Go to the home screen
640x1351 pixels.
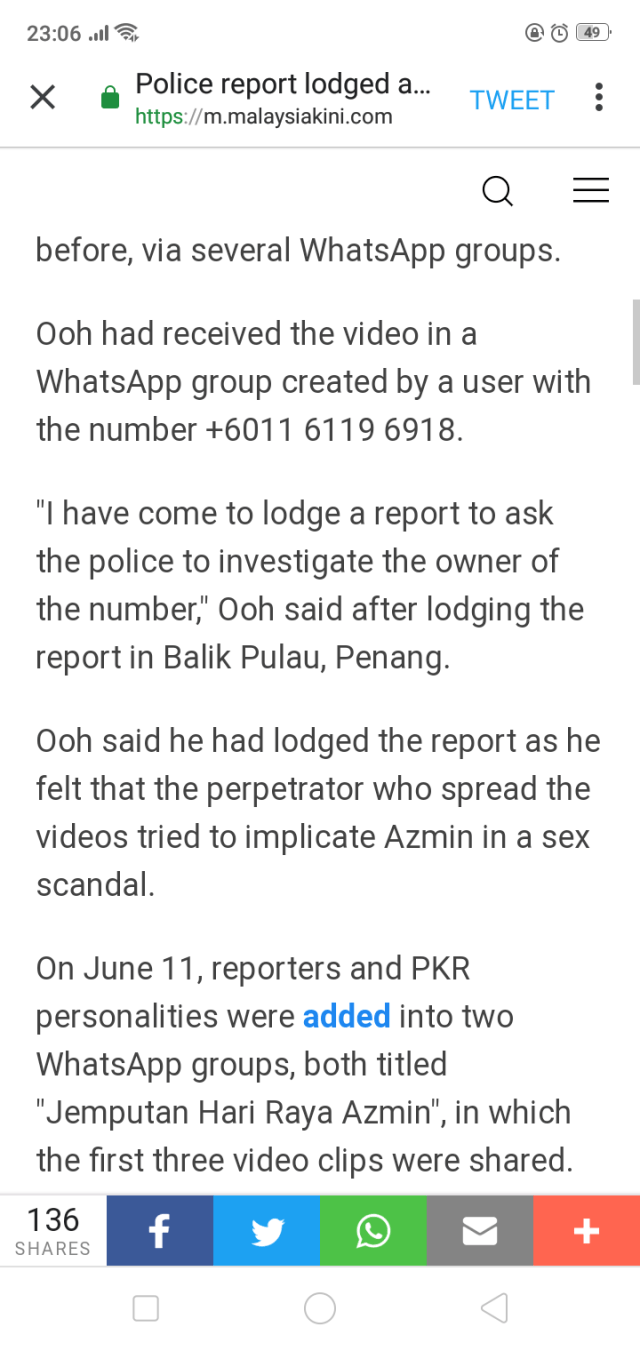320,1308
